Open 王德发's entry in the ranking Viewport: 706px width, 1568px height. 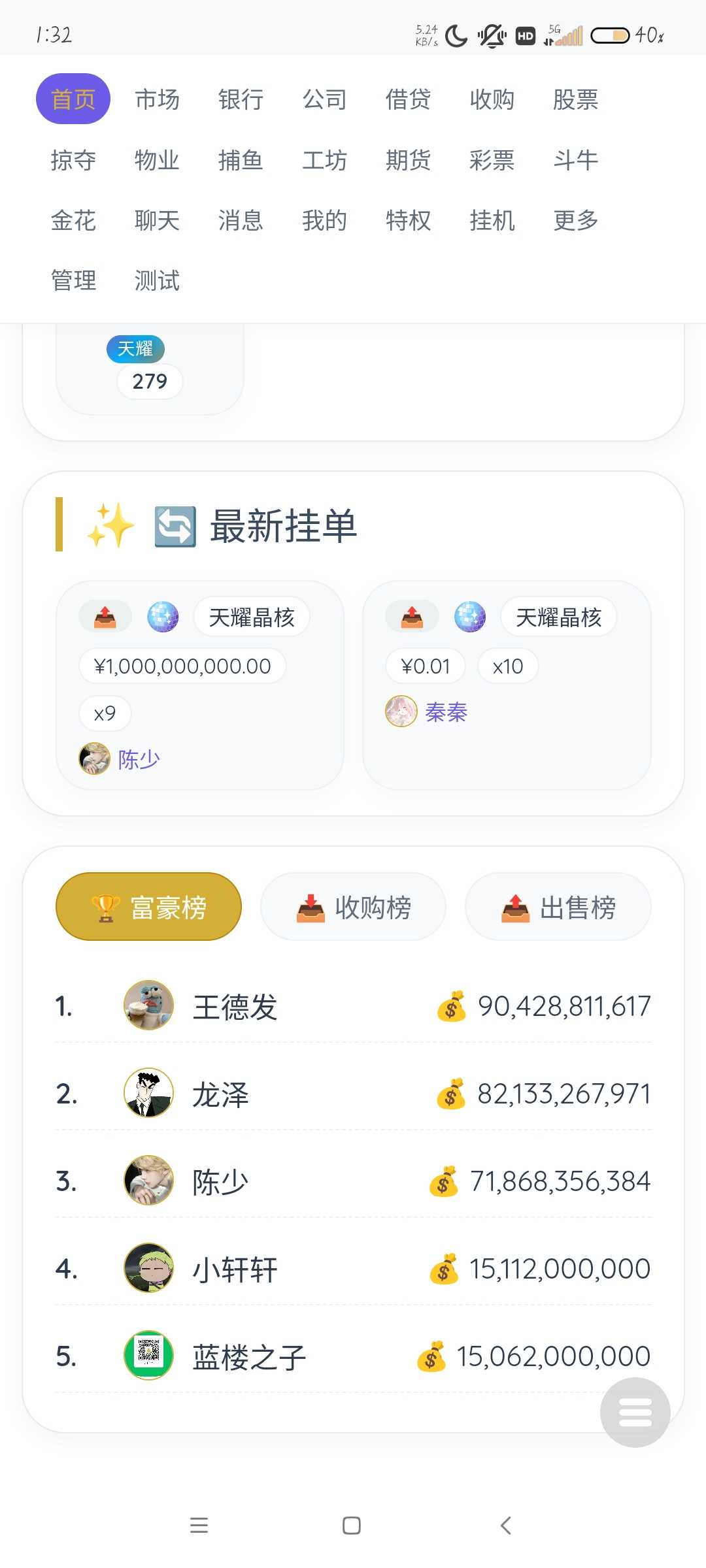pos(353,1006)
